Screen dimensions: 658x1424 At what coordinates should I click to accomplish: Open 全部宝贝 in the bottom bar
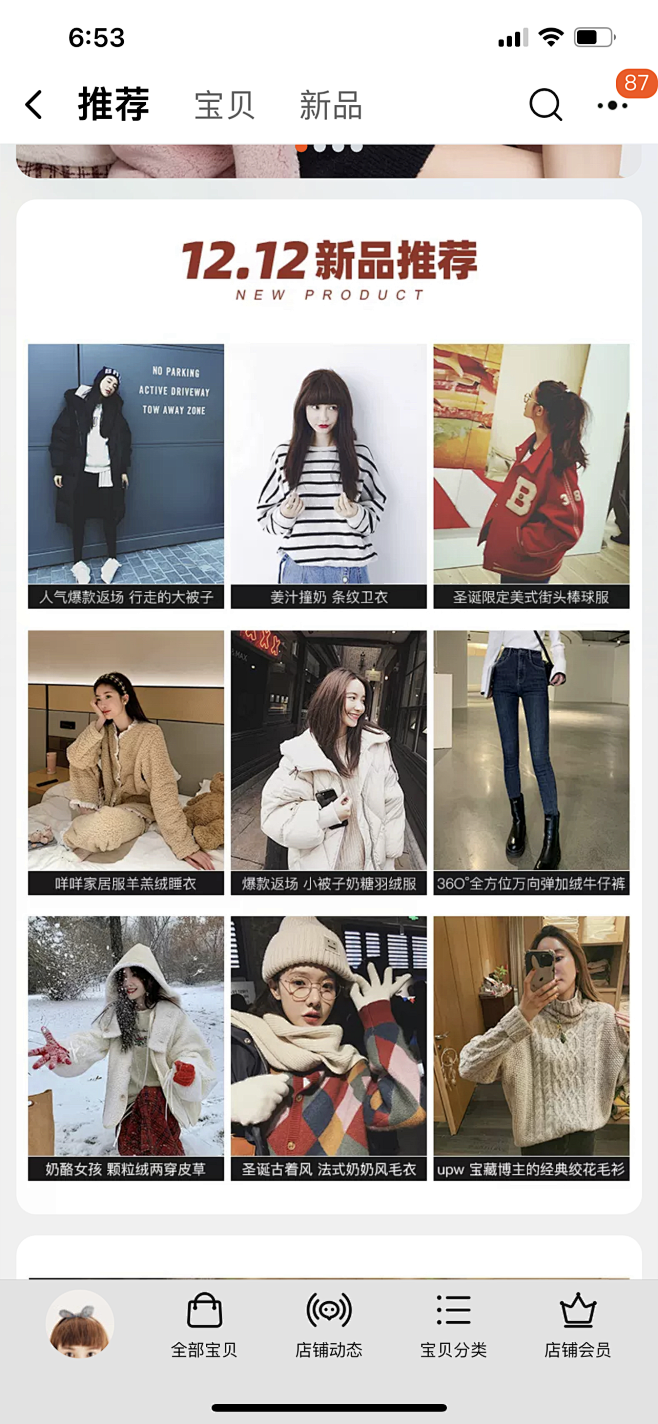pyautogui.click(x=204, y=1326)
